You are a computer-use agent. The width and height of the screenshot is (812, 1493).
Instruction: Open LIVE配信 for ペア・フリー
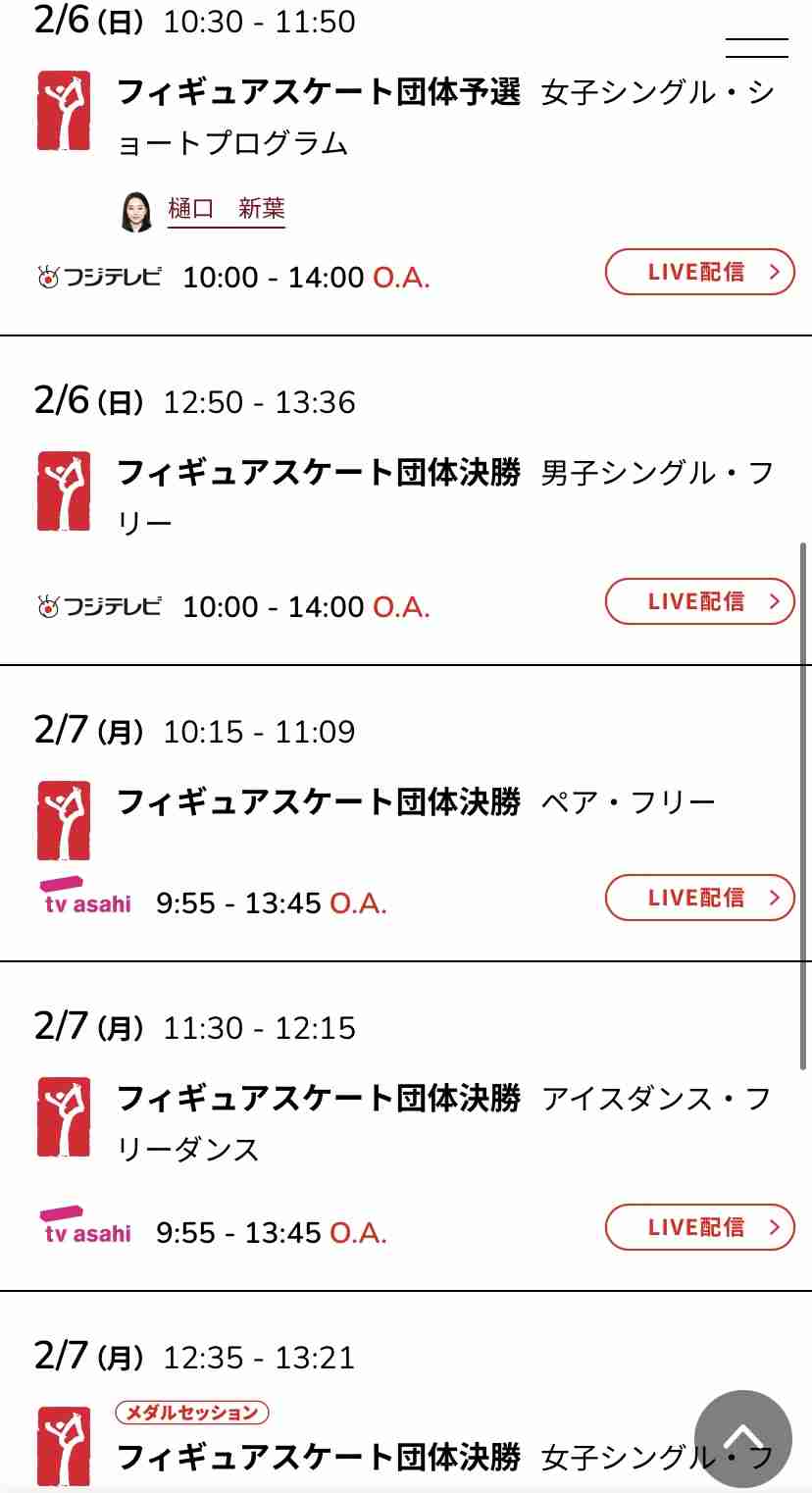700,898
